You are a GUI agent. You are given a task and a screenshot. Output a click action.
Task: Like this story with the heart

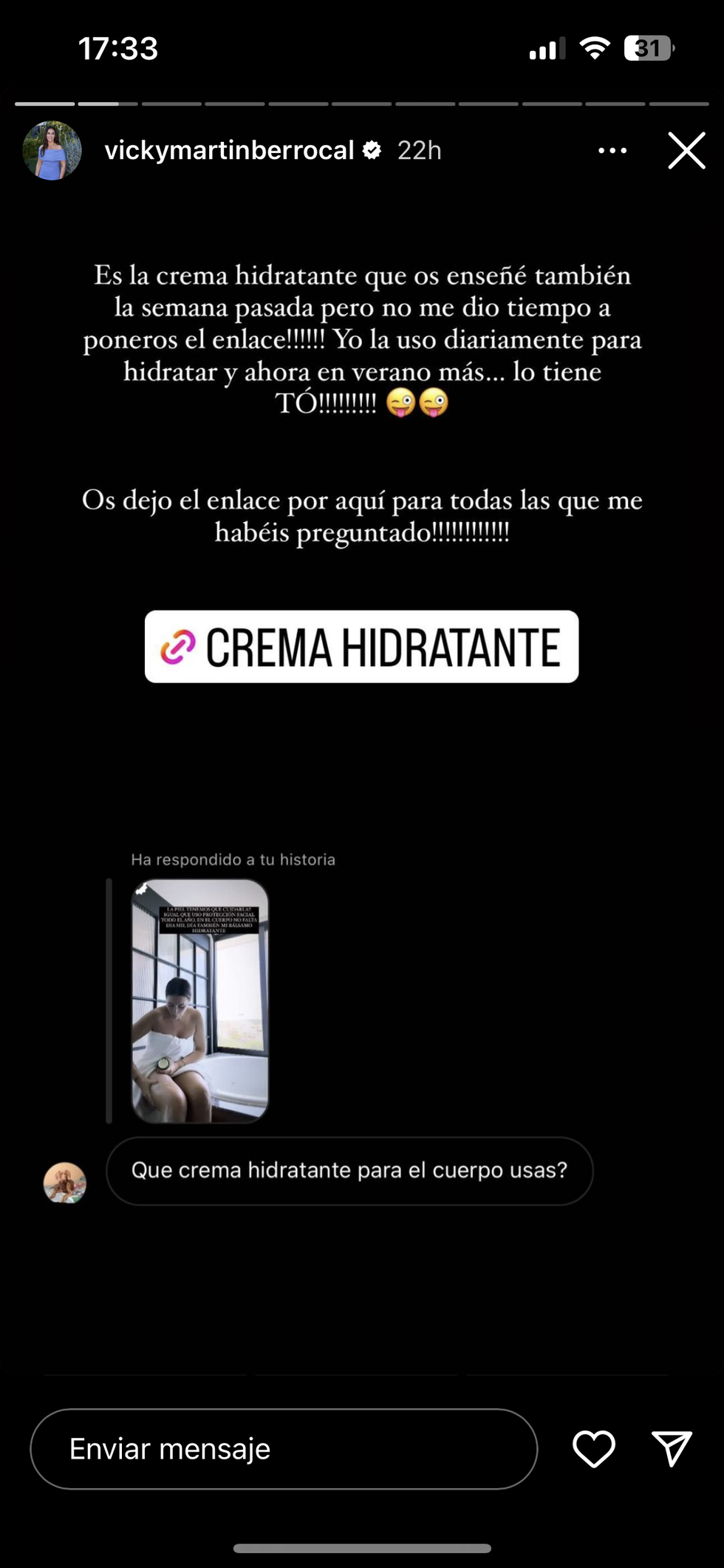(x=594, y=1449)
